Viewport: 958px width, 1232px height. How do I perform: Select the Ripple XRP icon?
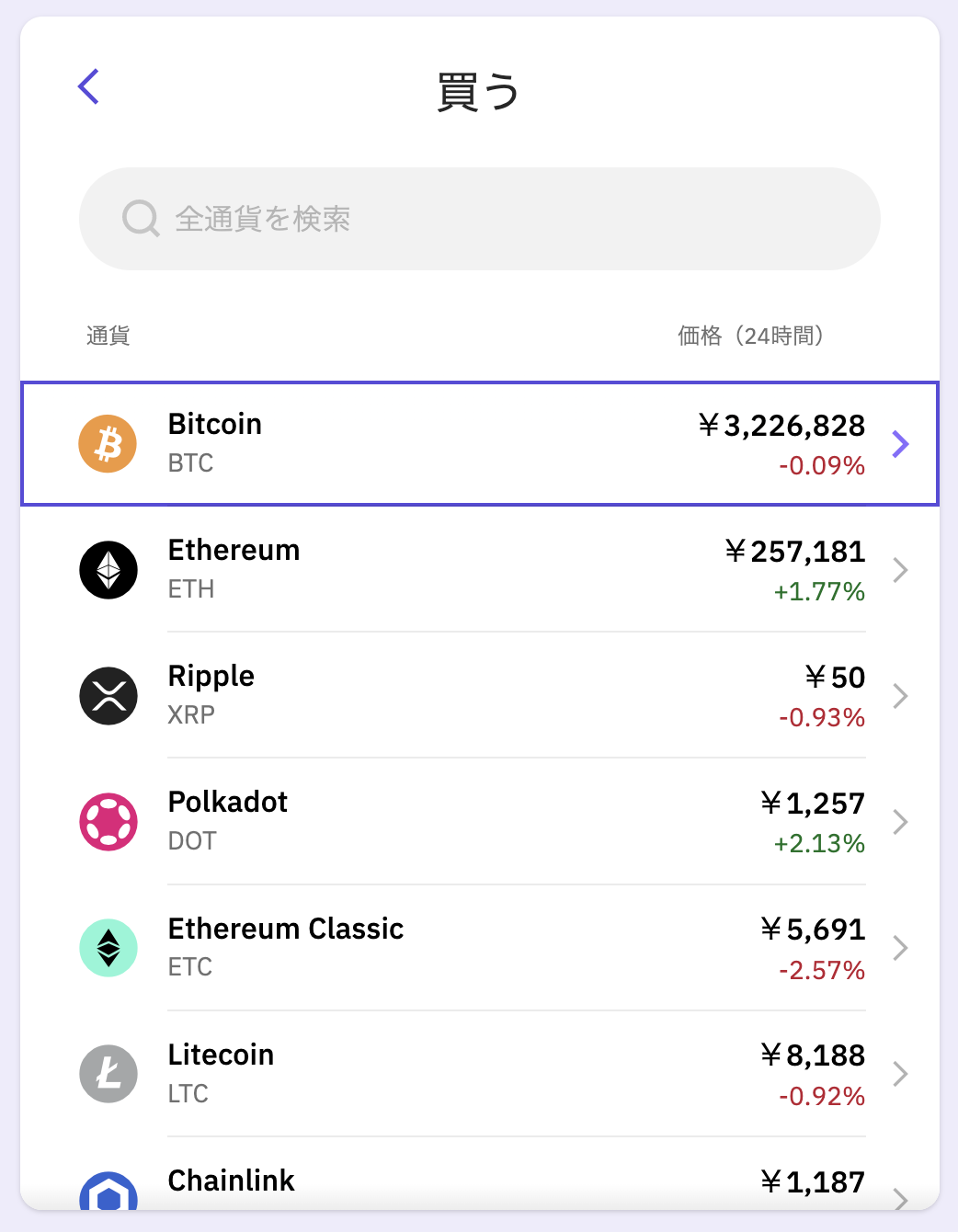point(108,696)
